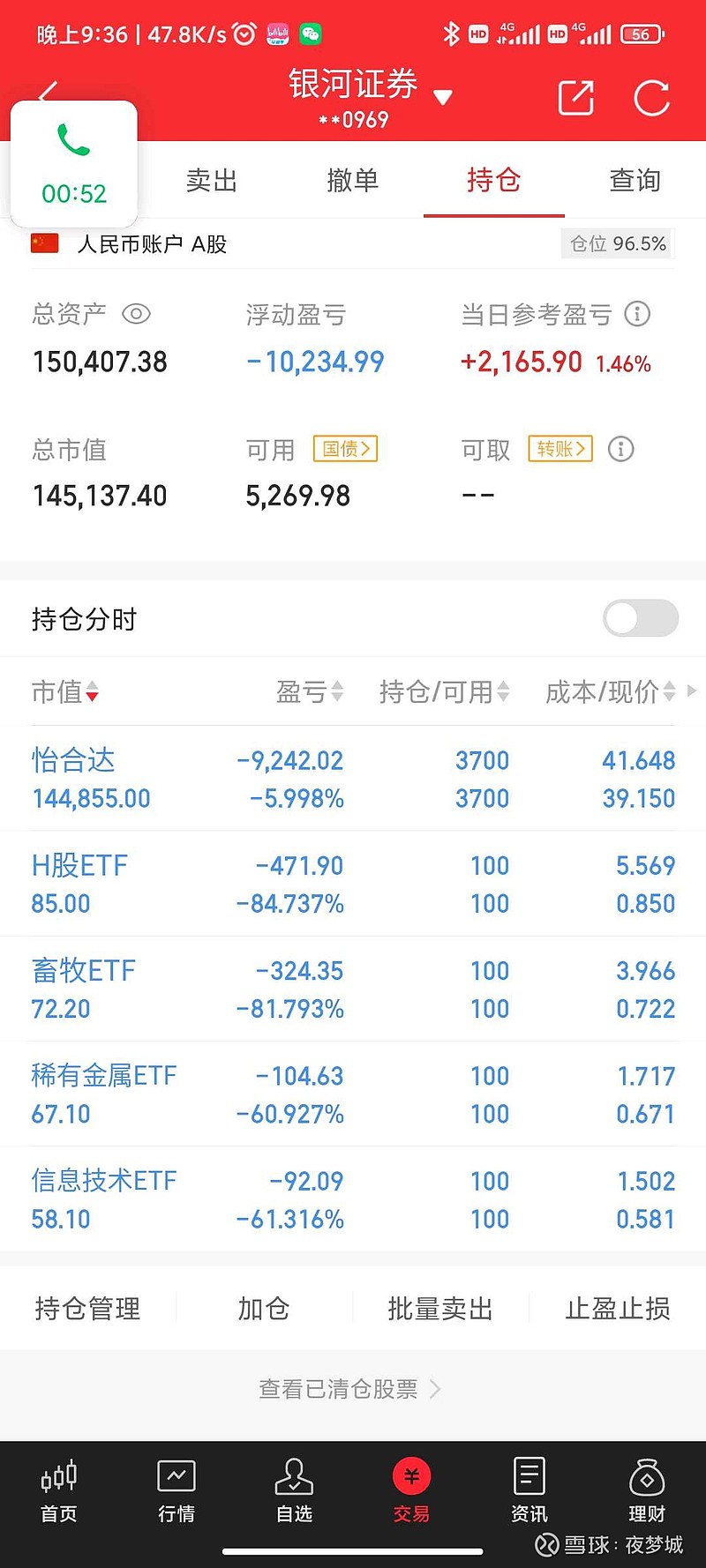Viewport: 706px width, 1568px height.
Task: Tap the 批量卖出 button
Action: [440, 1309]
